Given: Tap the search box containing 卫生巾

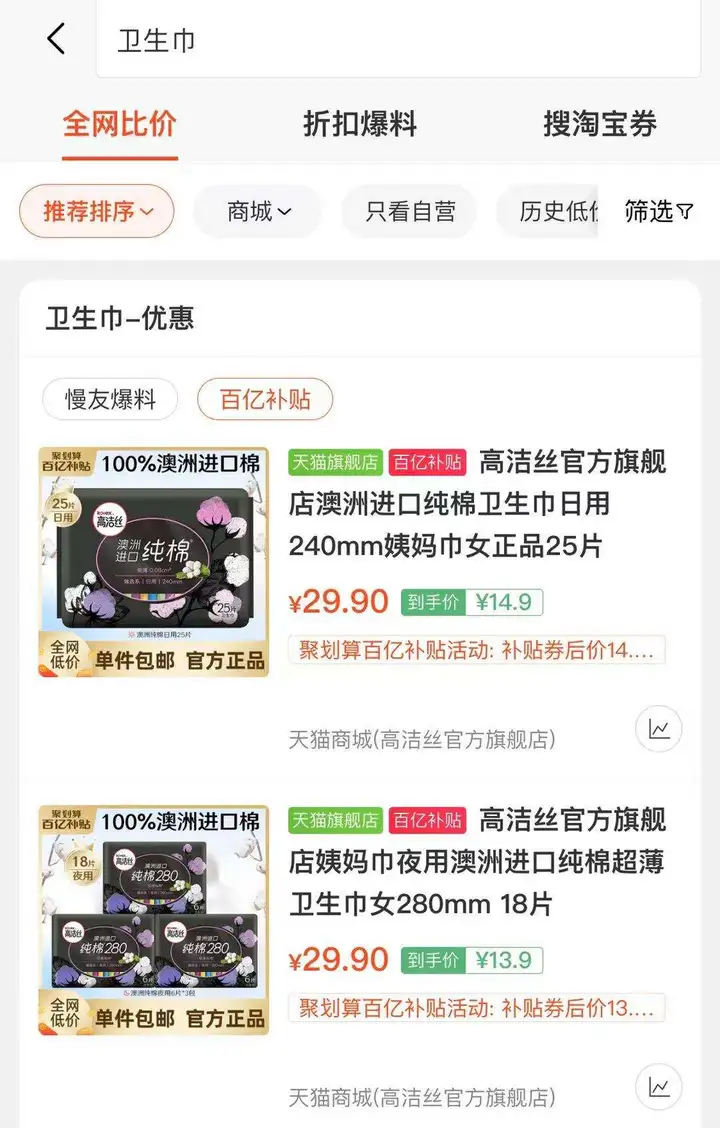Looking at the screenshot, I should (x=398, y=40).
